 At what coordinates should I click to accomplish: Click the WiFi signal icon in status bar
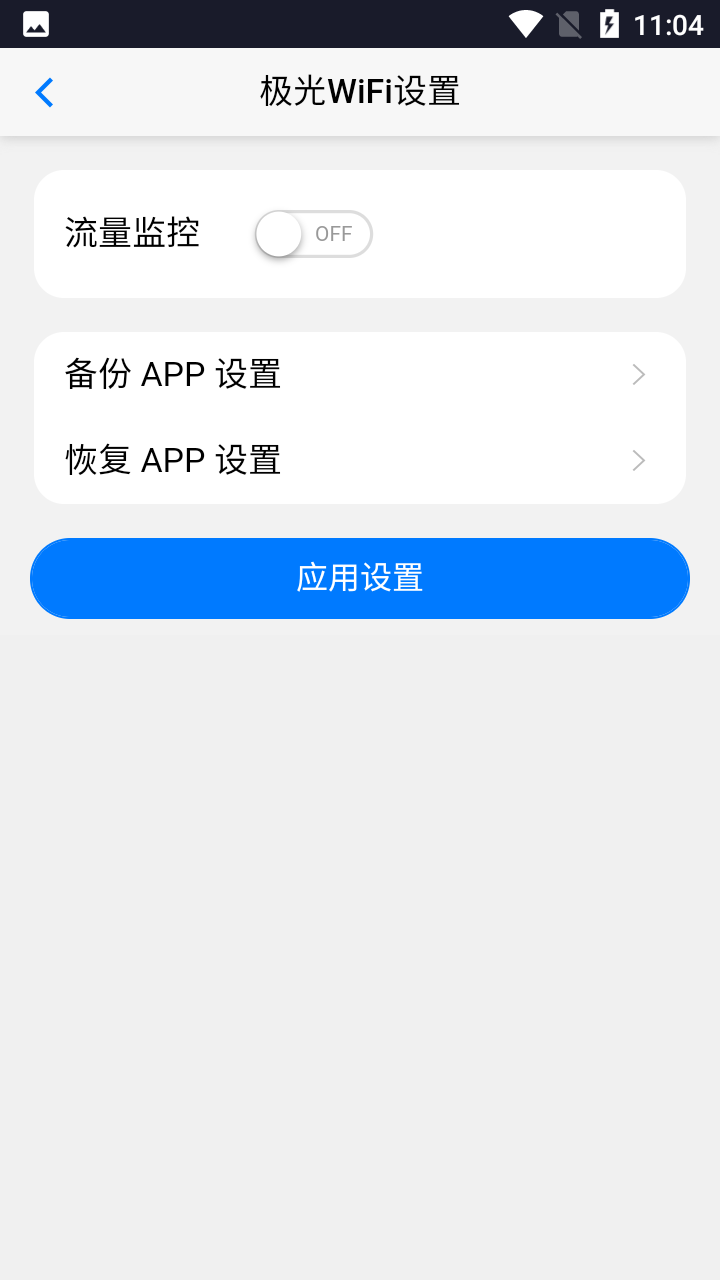(x=524, y=23)
